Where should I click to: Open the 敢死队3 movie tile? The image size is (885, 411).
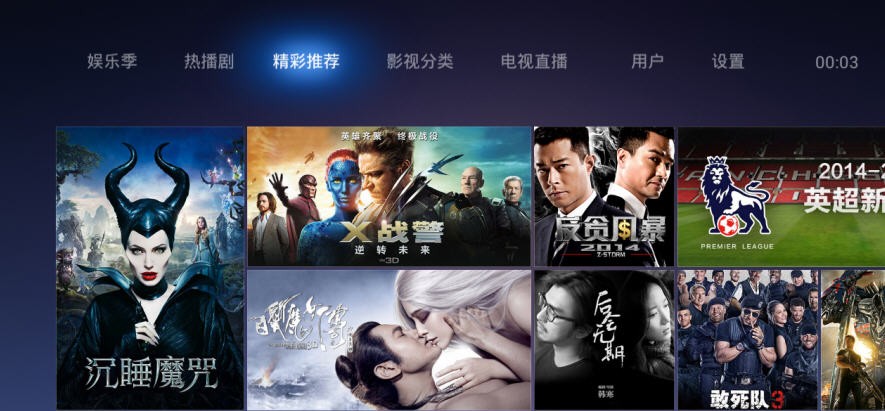(748, 339)
